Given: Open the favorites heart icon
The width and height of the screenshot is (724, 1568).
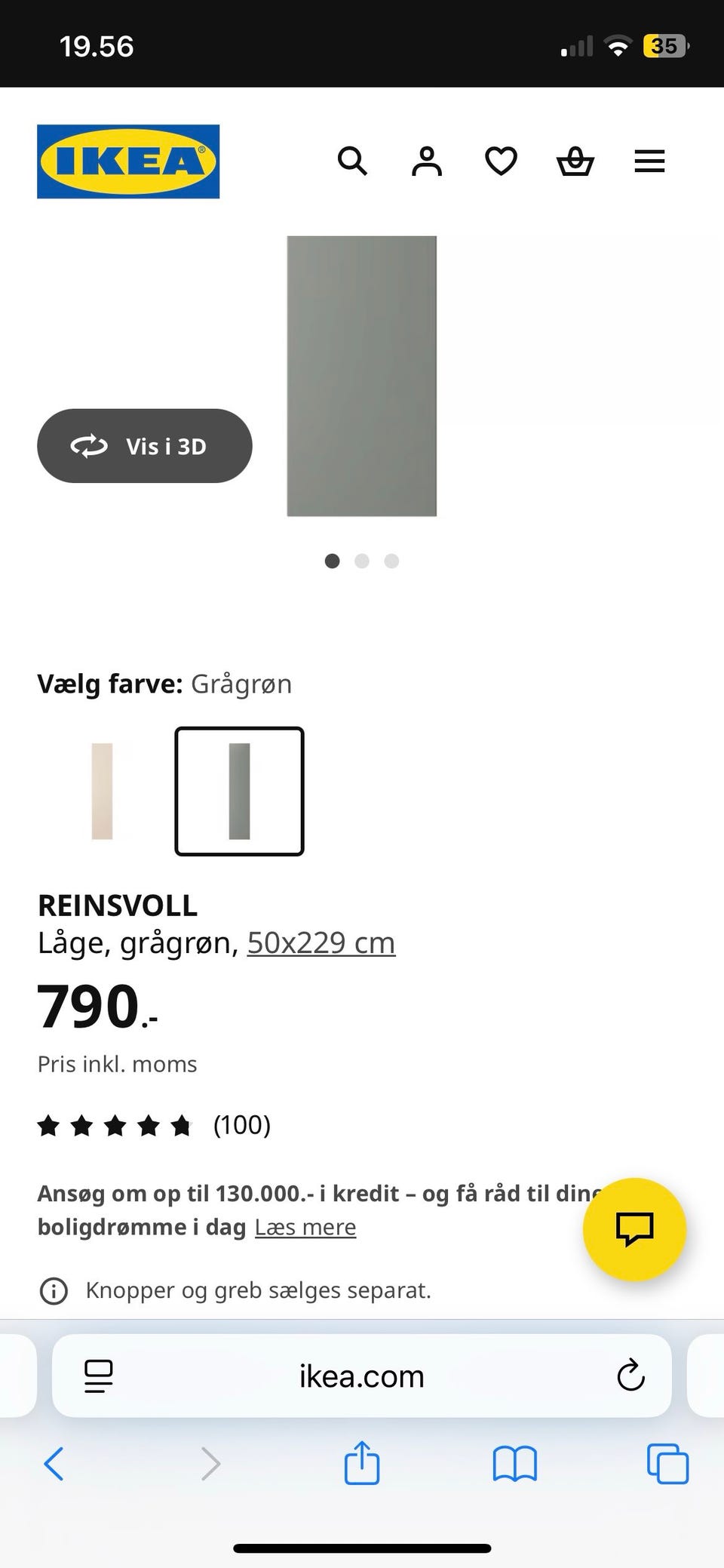Looking at the screenshot, I should tap(500, 161).
